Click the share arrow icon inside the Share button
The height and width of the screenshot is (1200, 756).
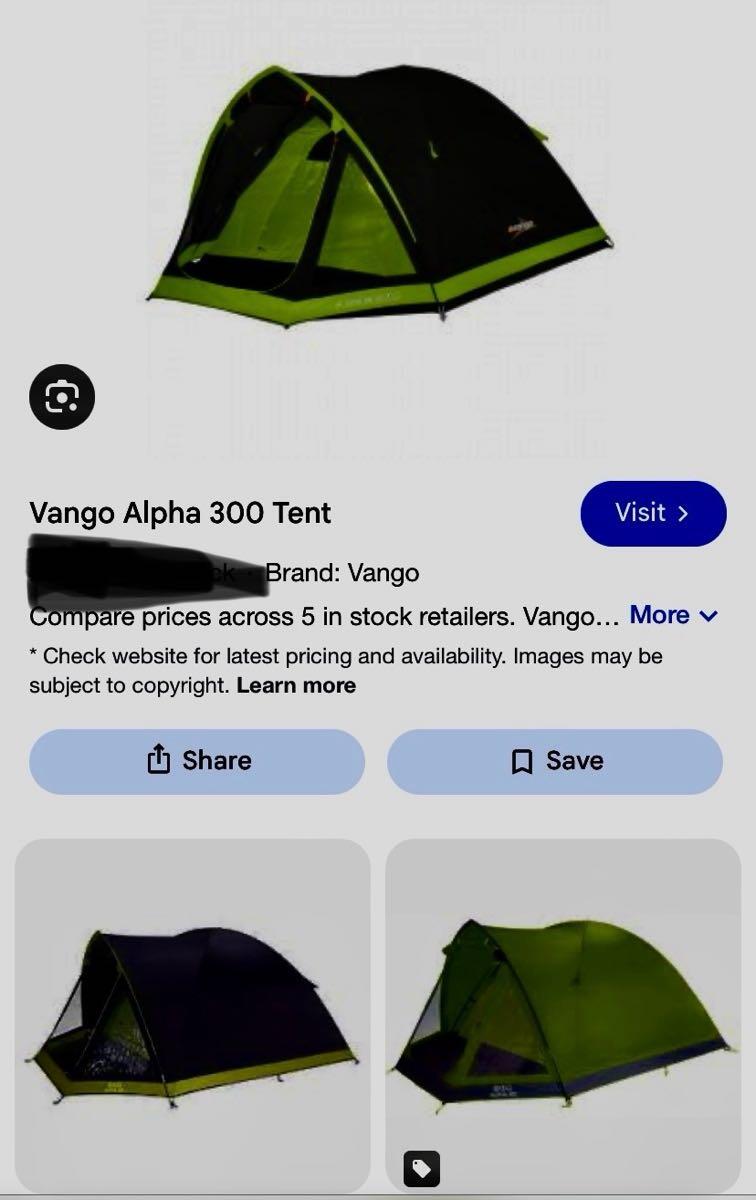pos(157,760)
